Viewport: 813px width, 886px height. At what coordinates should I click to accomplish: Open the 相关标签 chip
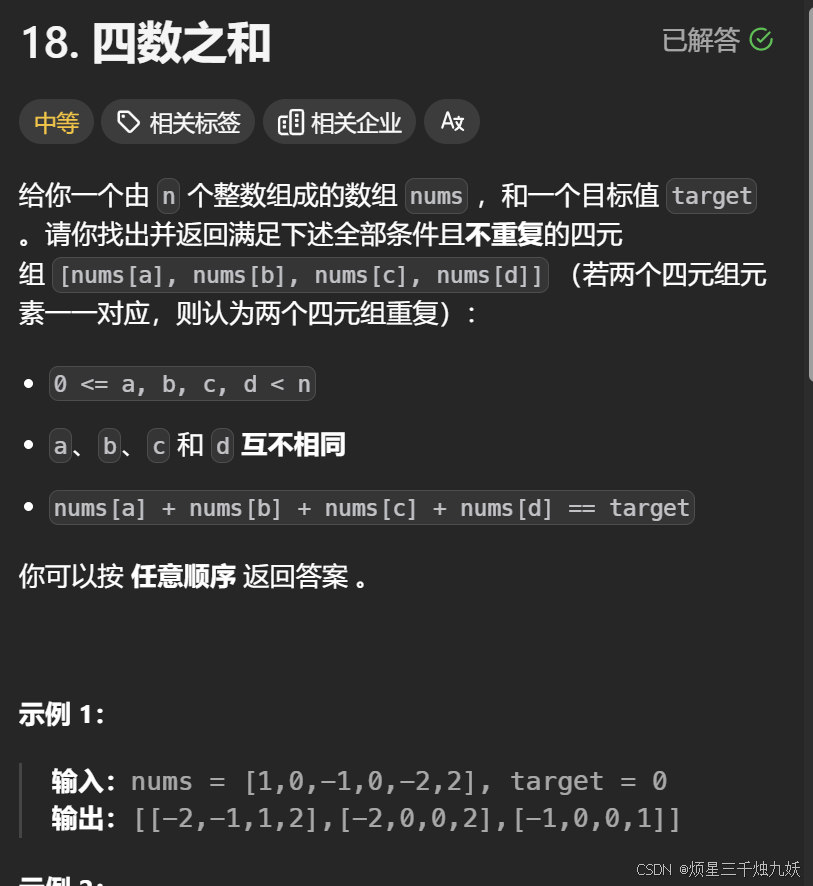point(178,123)
